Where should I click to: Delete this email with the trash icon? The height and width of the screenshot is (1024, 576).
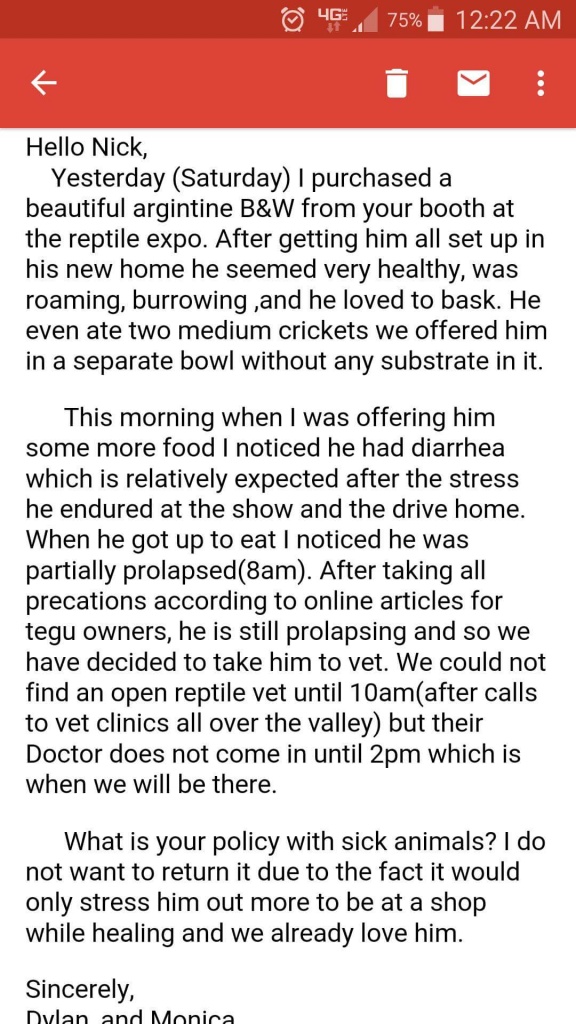click(396, 83)
